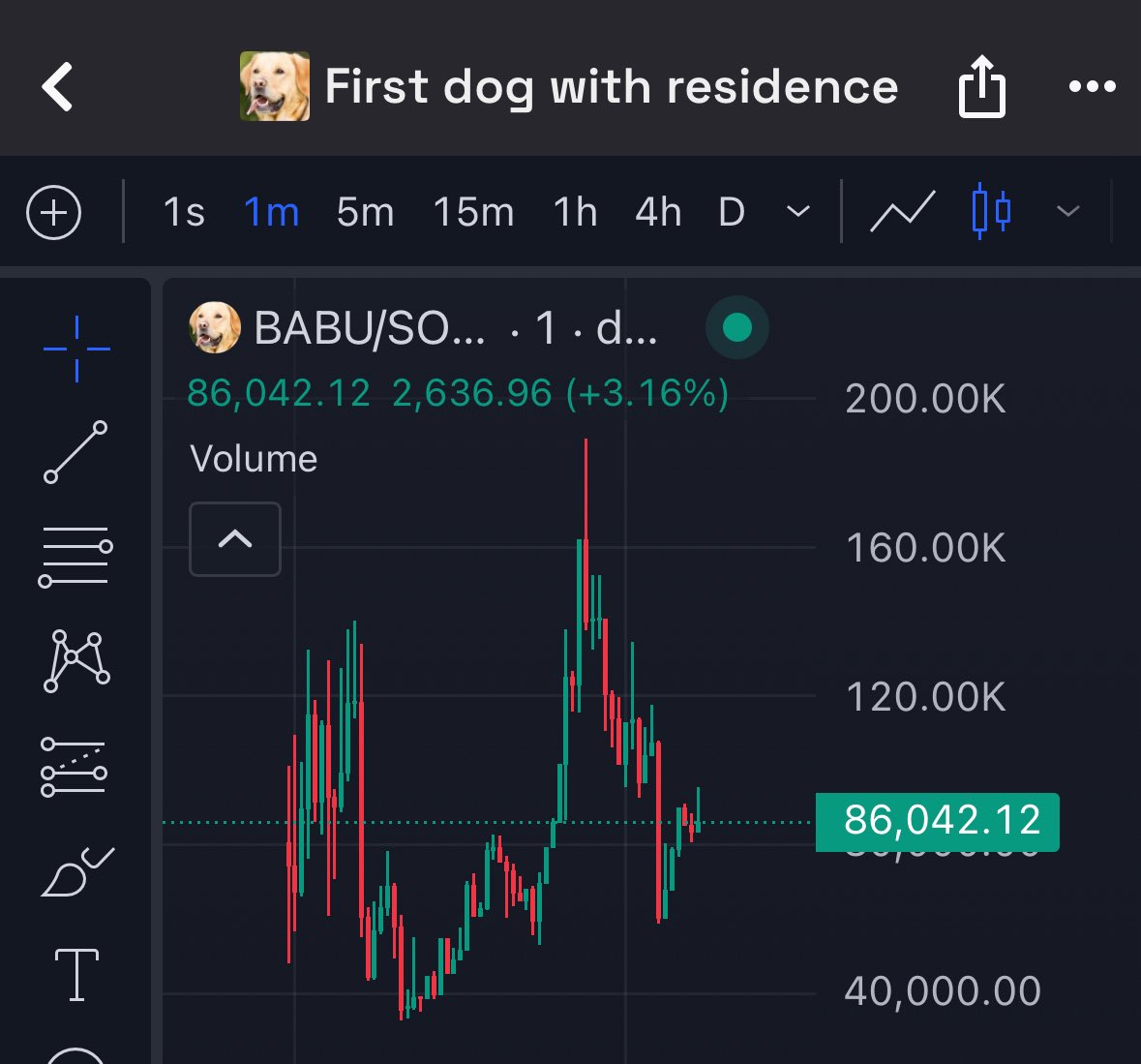1141x1064 pixels.
Task: Switch to the 1s timeframe
Action: (184, 212)
